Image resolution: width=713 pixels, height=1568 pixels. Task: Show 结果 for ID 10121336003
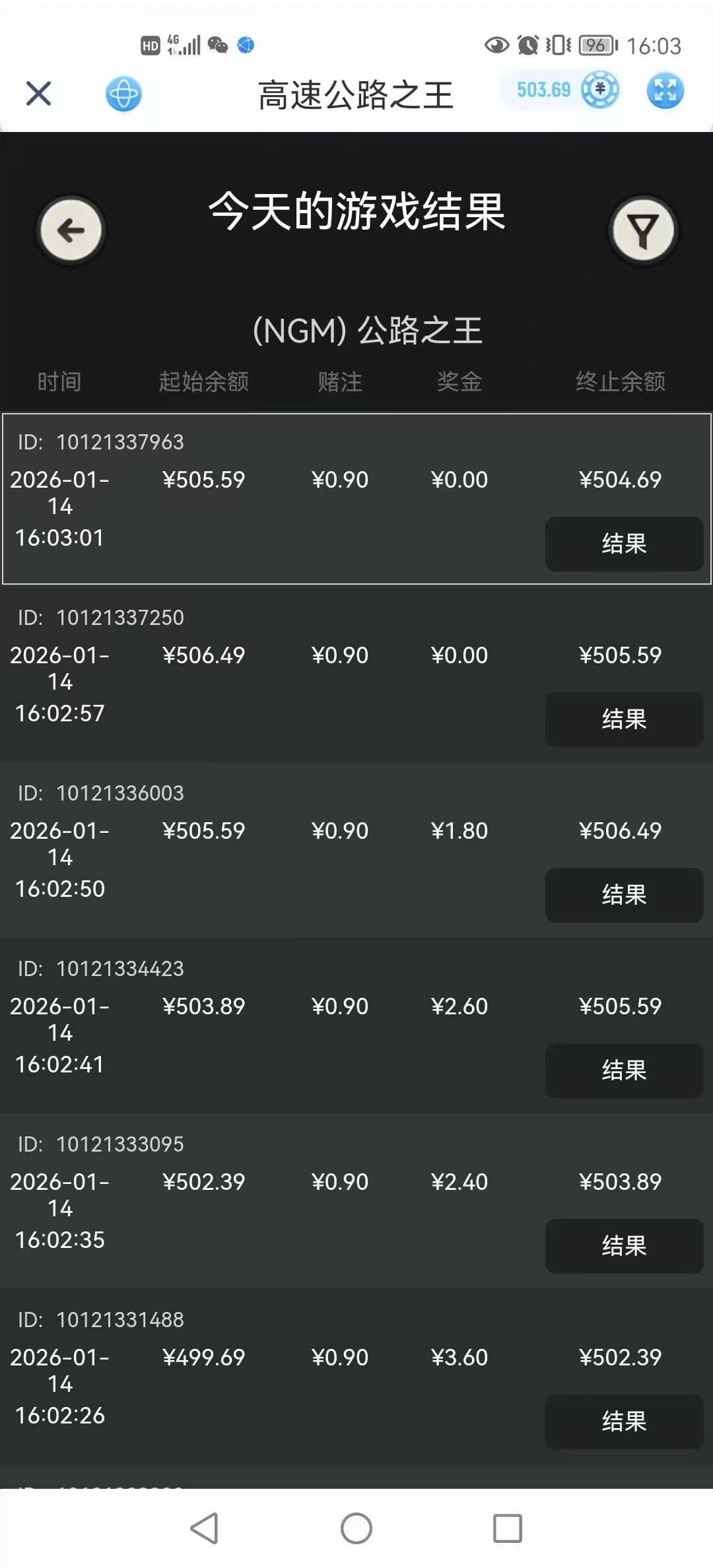(624, 895)
